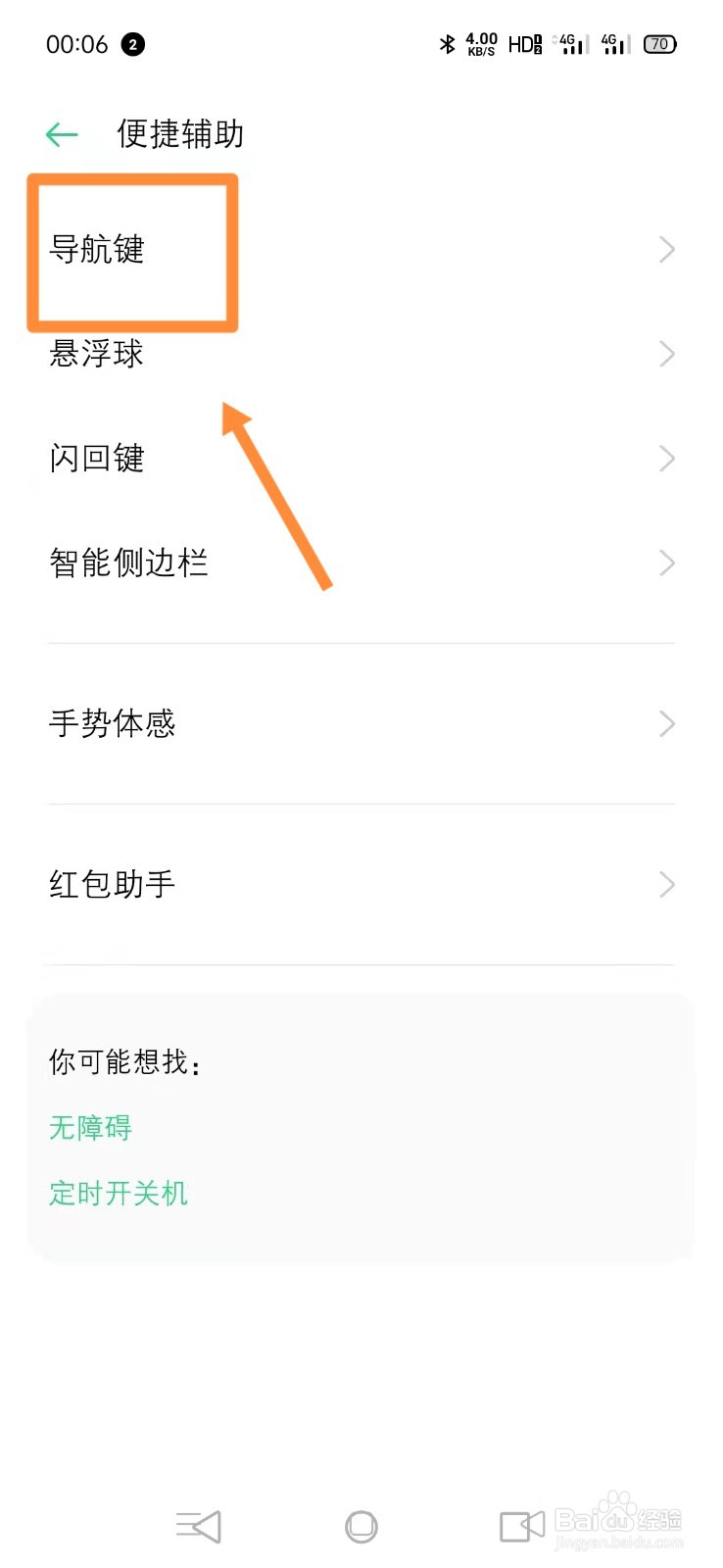Expand the 导航键 item via its chevron

(x=667, y=250)
